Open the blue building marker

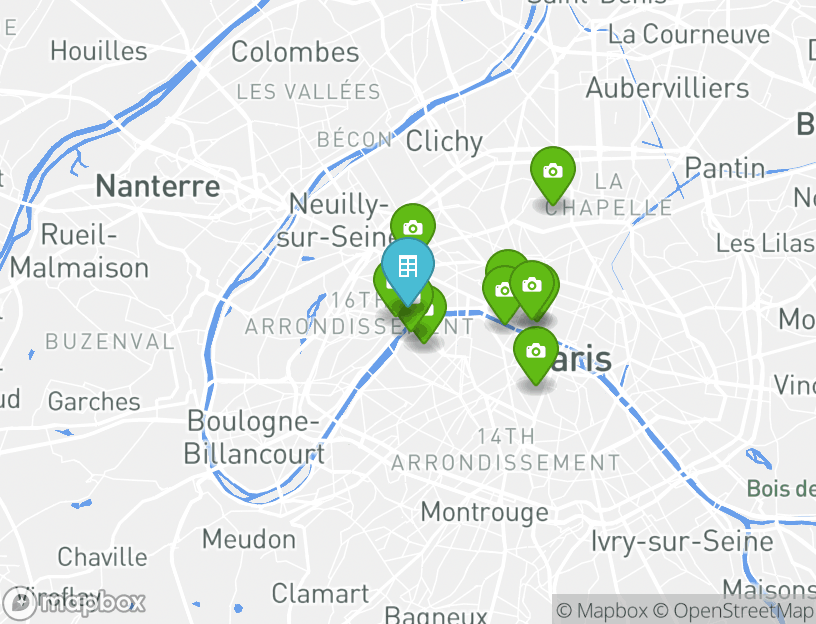pyautogui.click(x=407, y=267)
